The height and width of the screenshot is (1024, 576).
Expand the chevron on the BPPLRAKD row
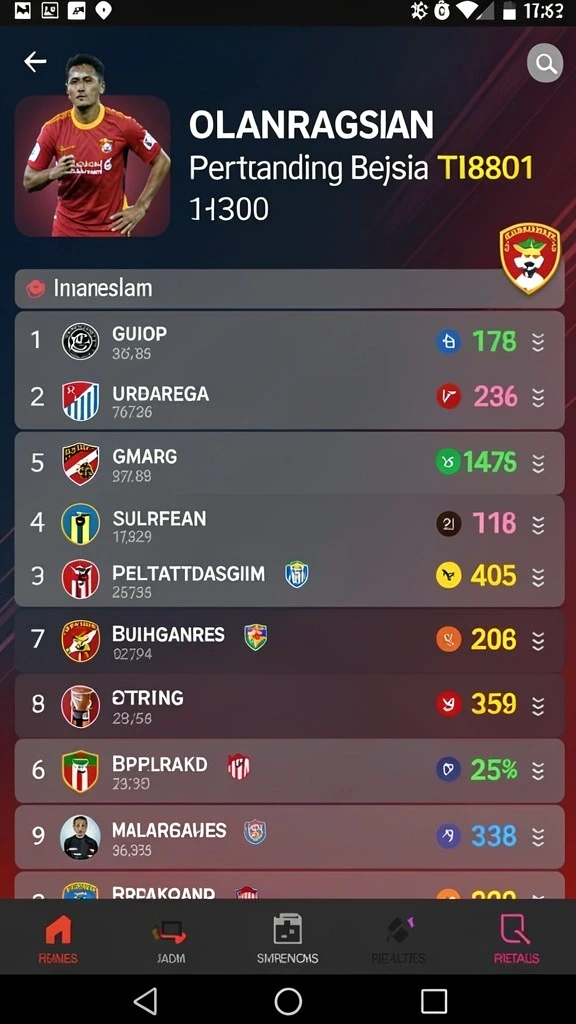(537, 771)
